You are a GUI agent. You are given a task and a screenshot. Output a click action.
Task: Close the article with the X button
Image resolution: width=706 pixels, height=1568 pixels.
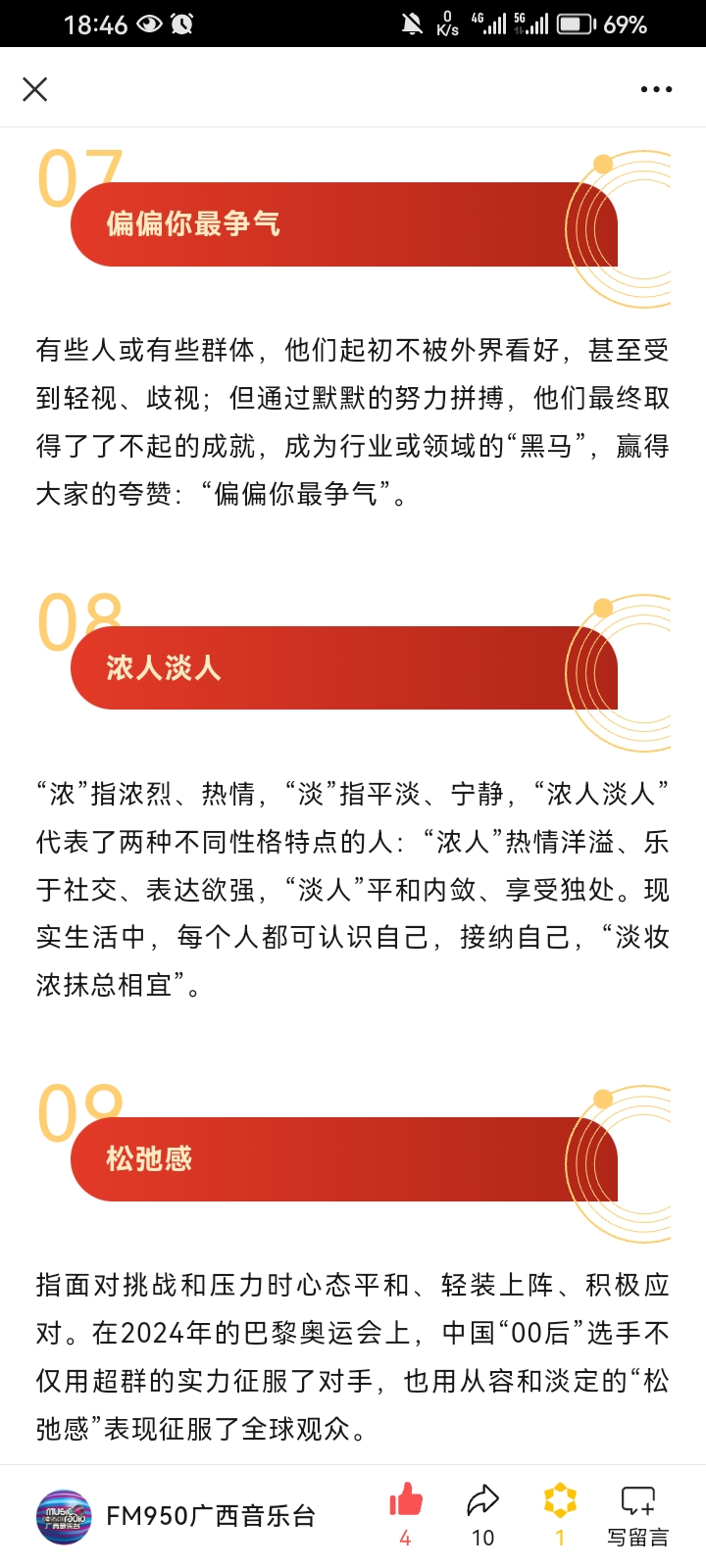pos(35,89)
